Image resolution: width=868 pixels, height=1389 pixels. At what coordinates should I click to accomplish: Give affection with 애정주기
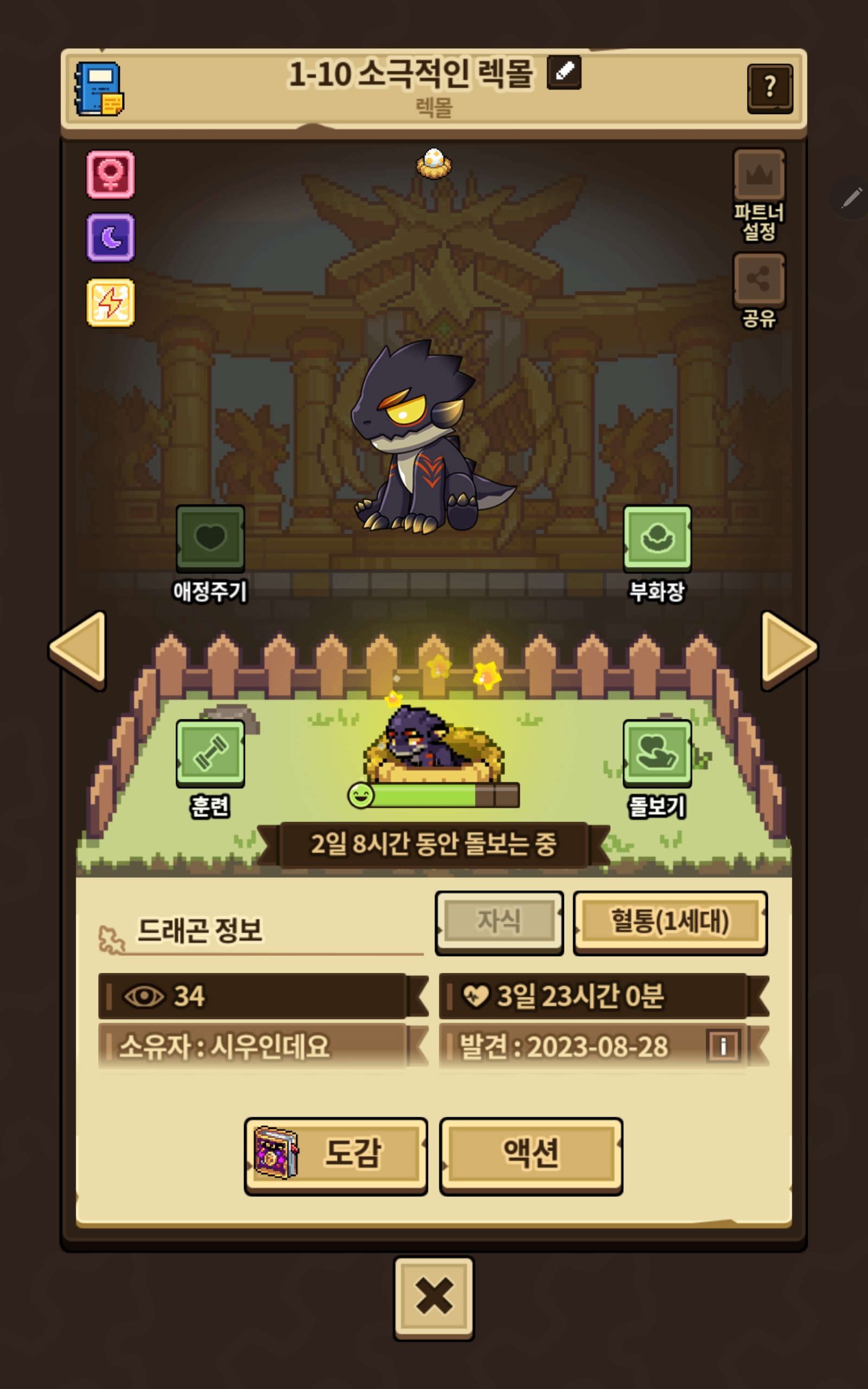(210, 538)
